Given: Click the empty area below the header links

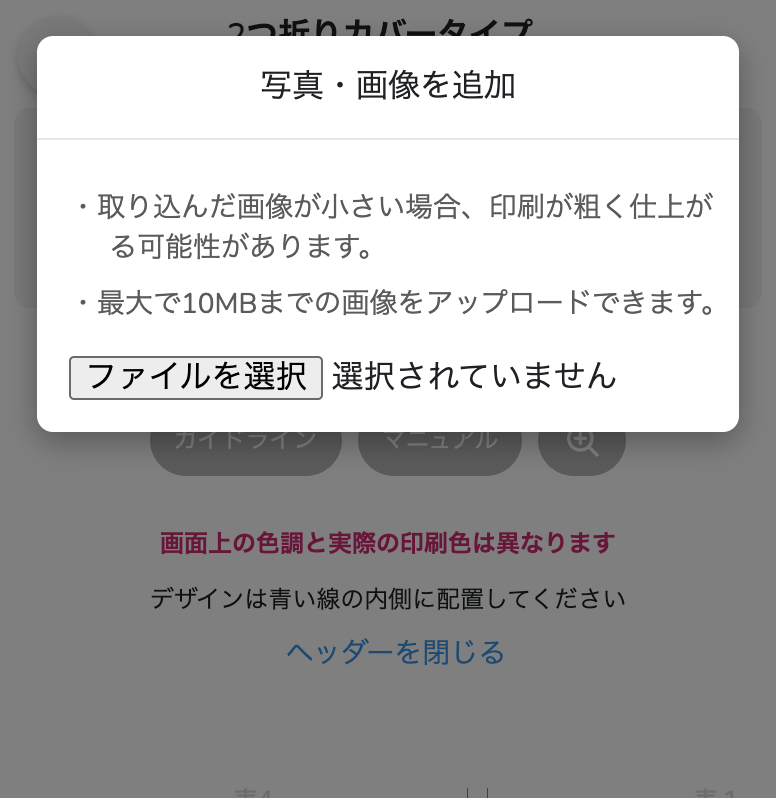Looking at the screenshot, I should (388, 710).
